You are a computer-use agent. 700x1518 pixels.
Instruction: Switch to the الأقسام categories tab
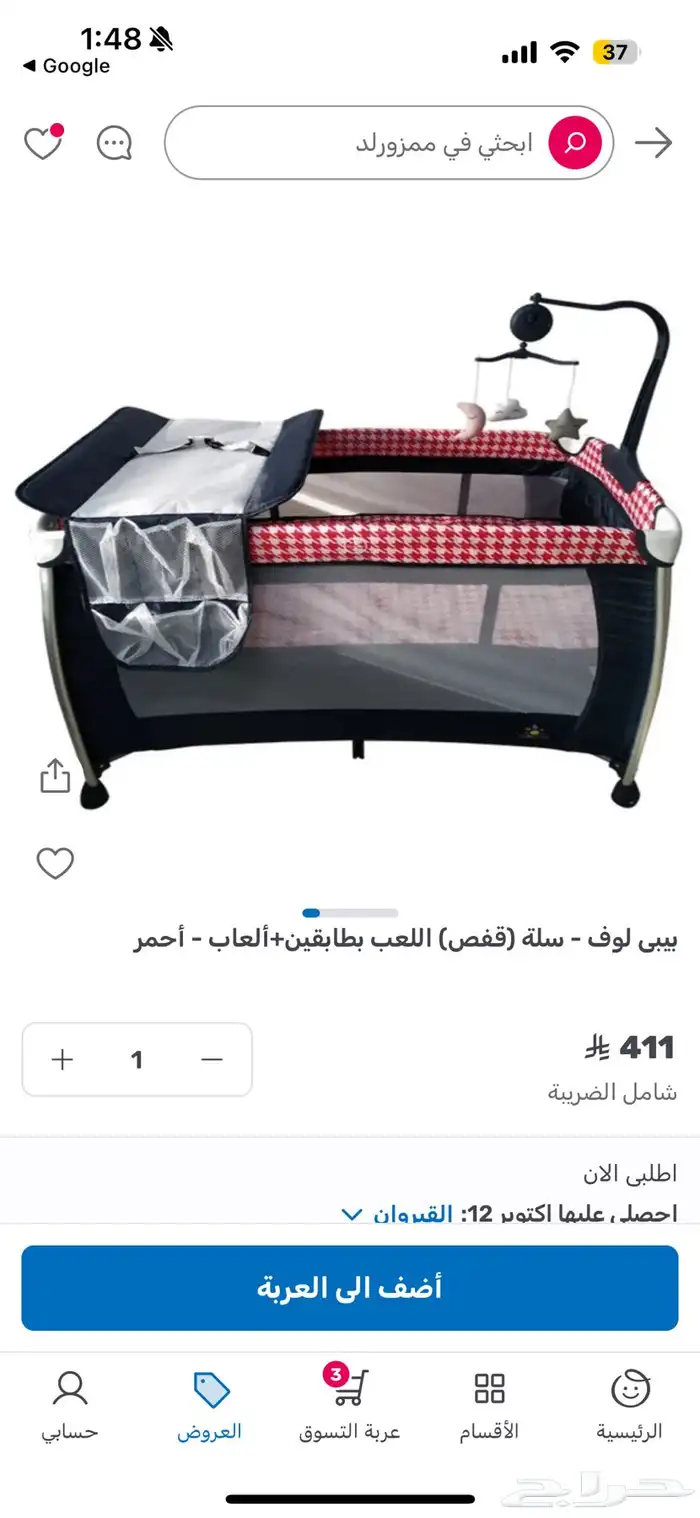pos(489,1403)
